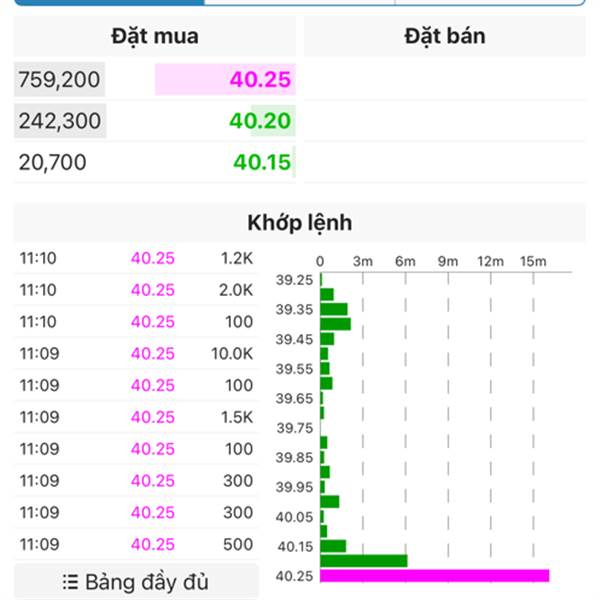Open the Bảng đầy đủ full table
The height and width of the screenshot is (600, 600).
click(x=136, y=581)
